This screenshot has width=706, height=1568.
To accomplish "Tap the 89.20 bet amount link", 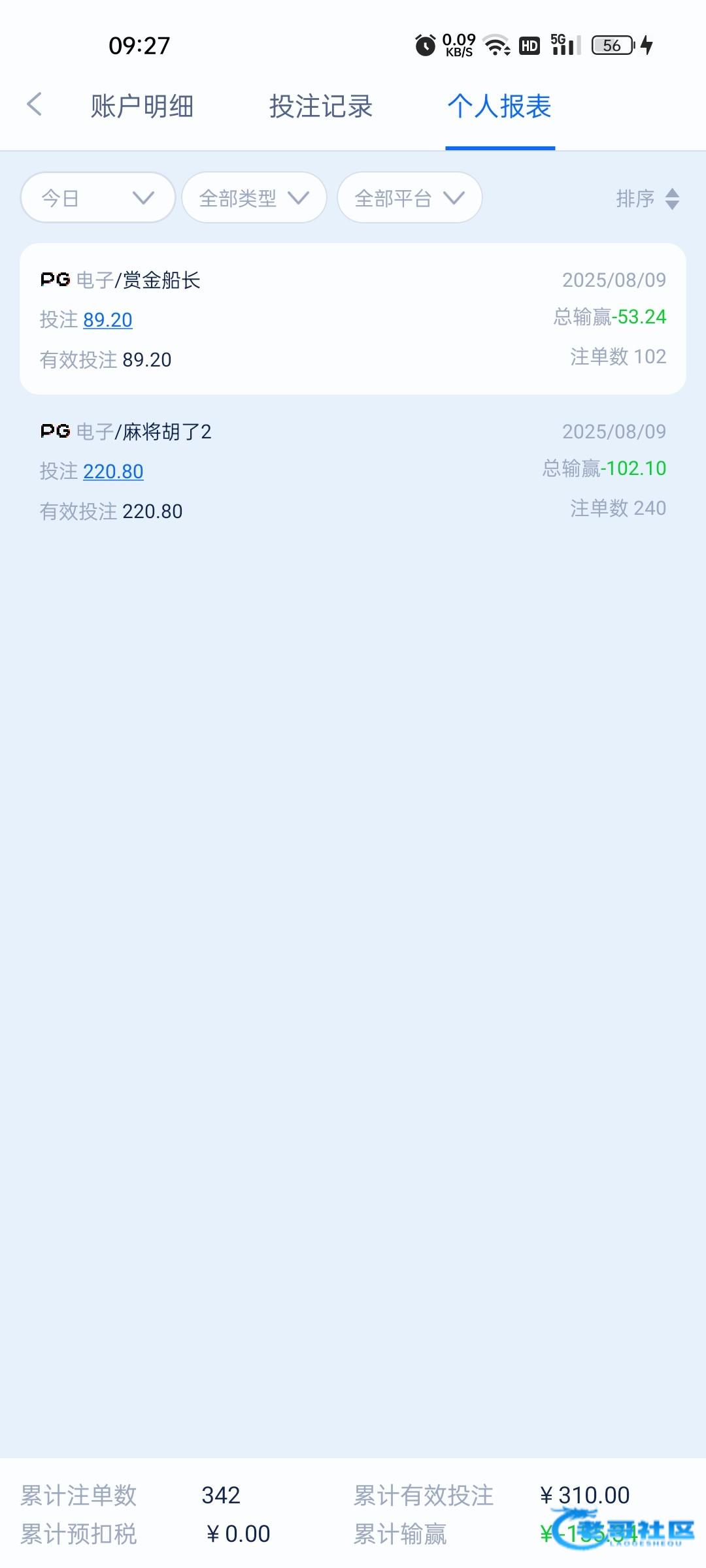I will click(108, 319).
